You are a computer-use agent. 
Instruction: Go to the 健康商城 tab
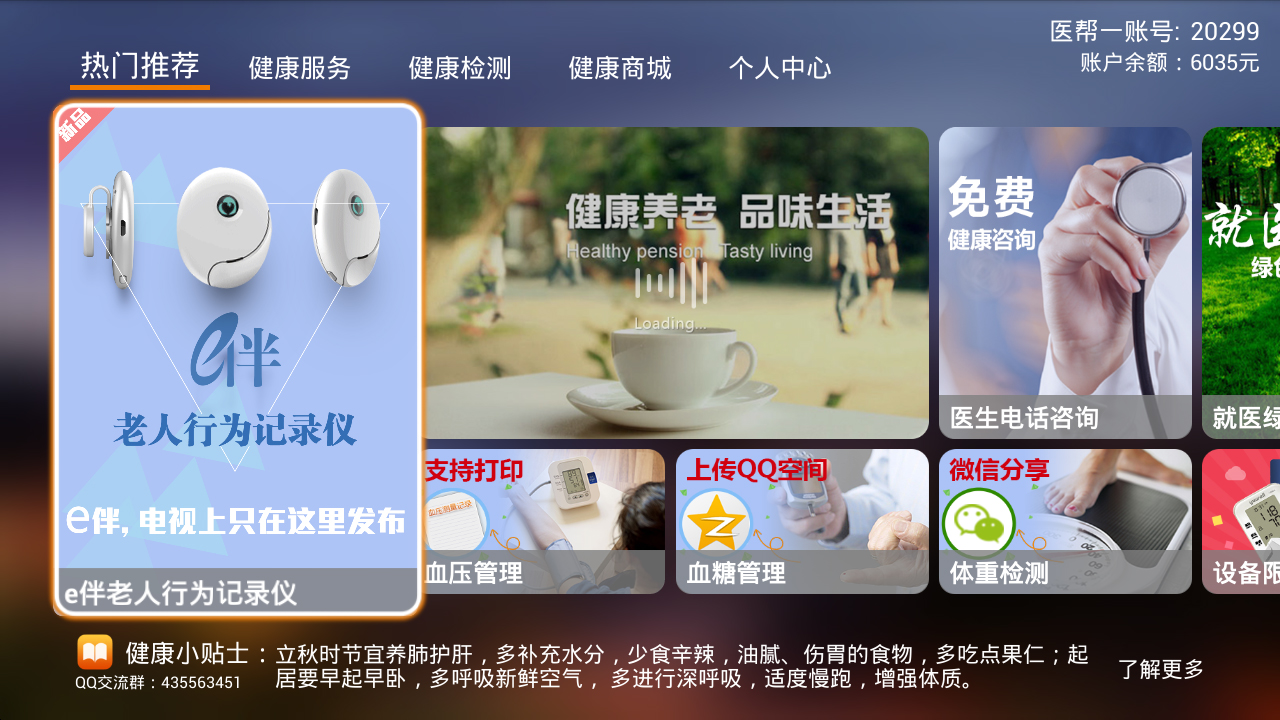click(x=620, y=68)
